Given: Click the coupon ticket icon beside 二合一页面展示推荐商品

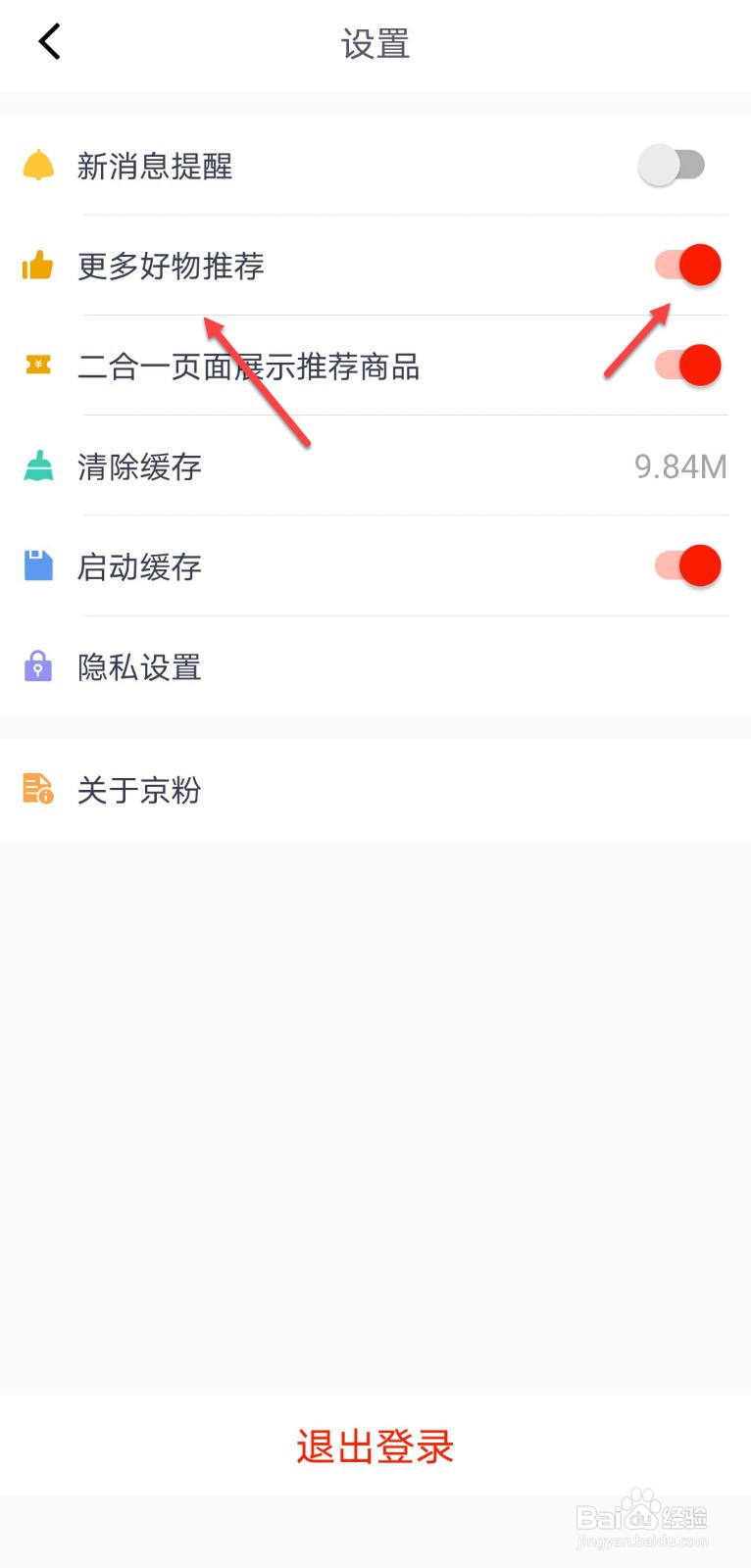Looking at the screenshot, I should (x=37, y=365).
